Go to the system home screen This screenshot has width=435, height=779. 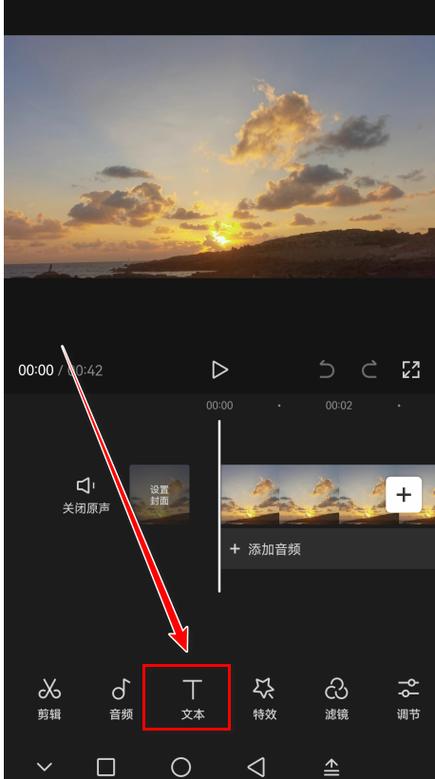[181, 767]
